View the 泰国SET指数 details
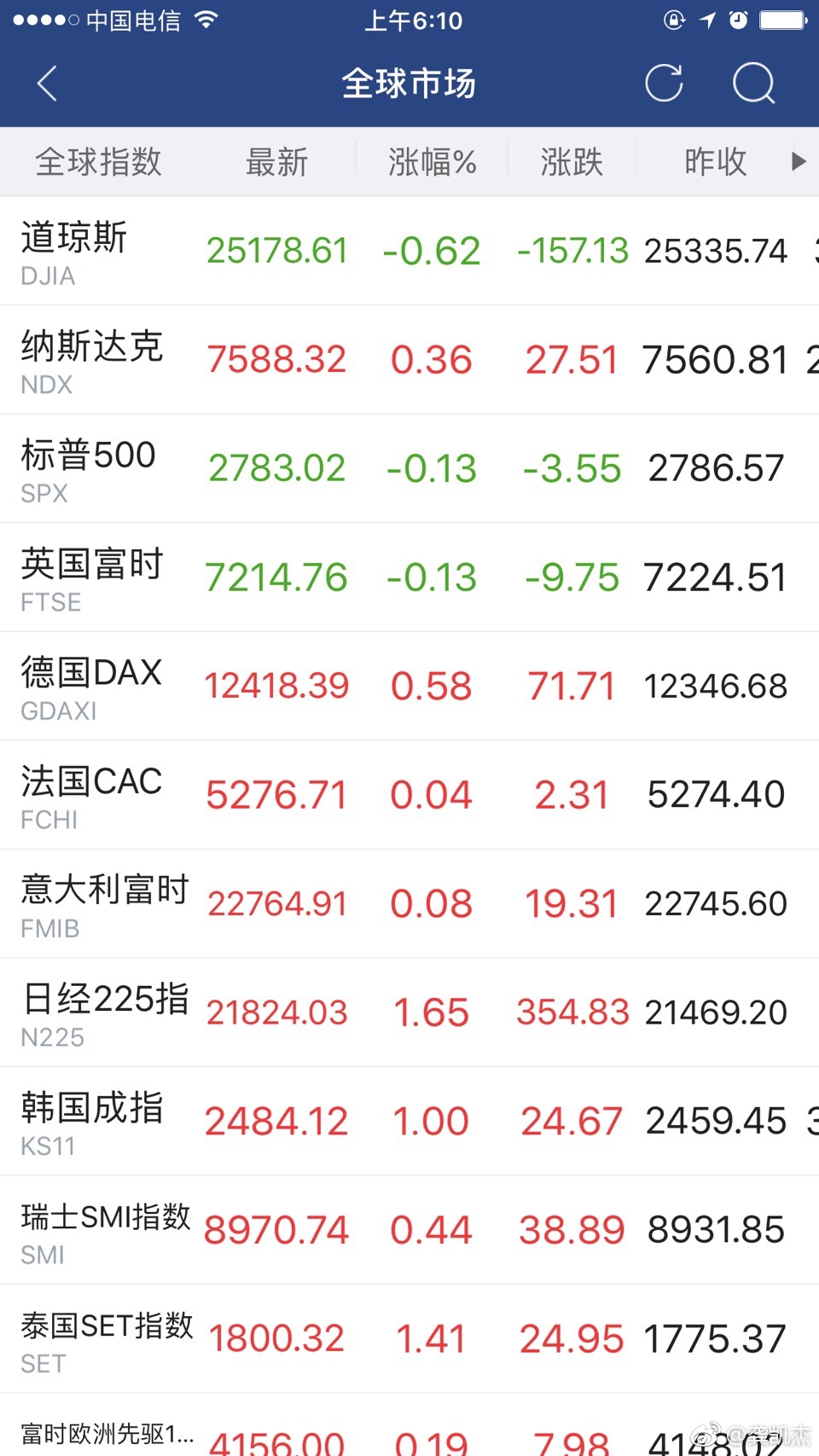The height and width of the screenshot is (1456, 819). 409,1338
